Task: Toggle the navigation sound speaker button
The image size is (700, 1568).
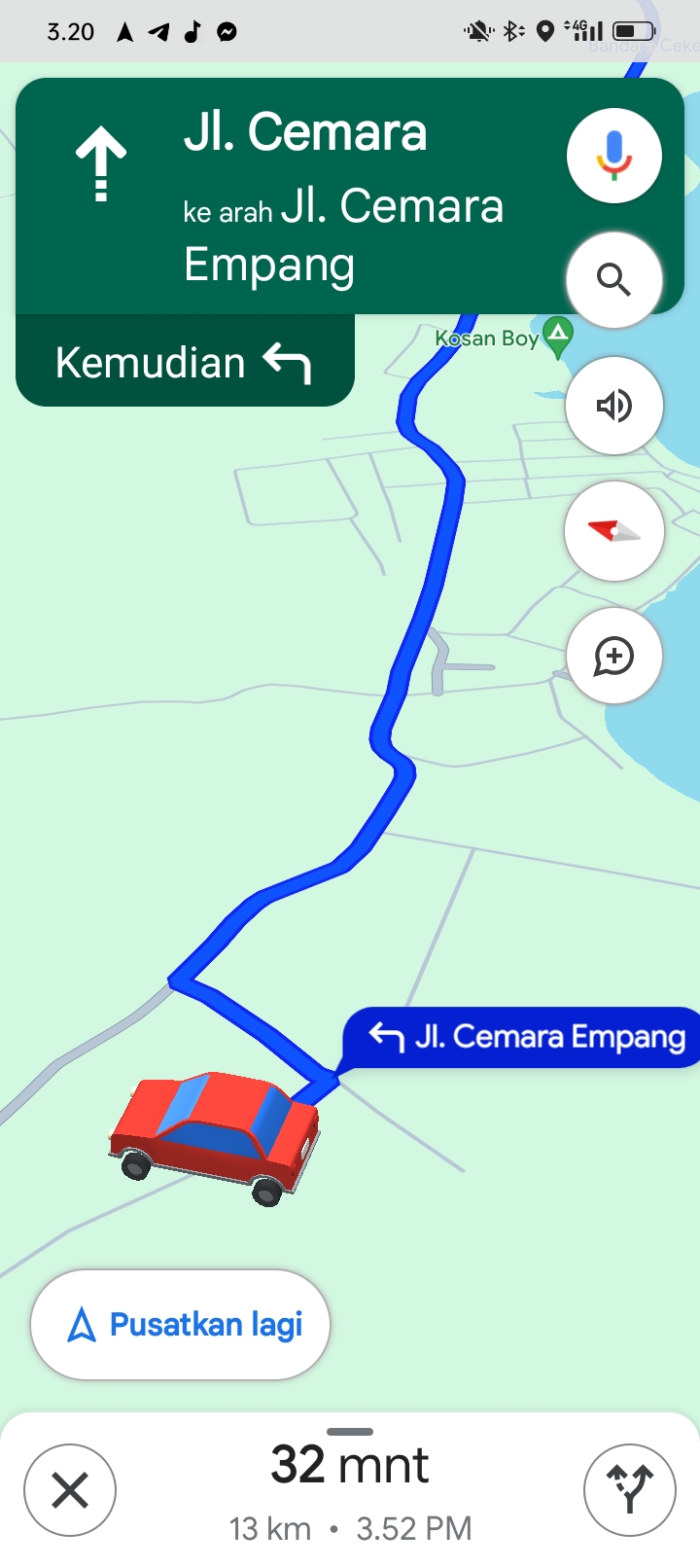Action: click(x=614, y=406)
